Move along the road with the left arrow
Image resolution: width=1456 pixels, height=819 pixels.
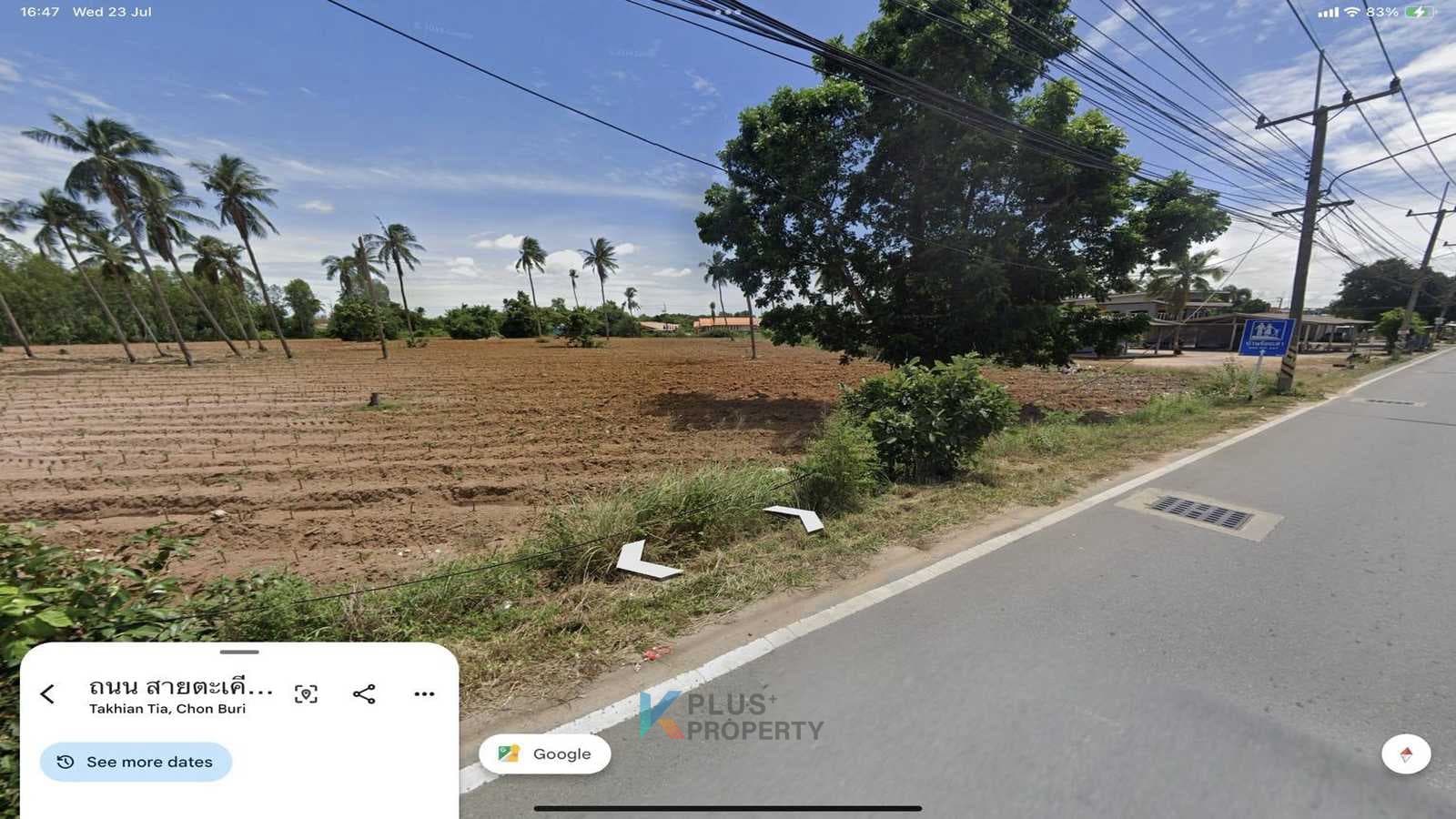coord(644,561)
